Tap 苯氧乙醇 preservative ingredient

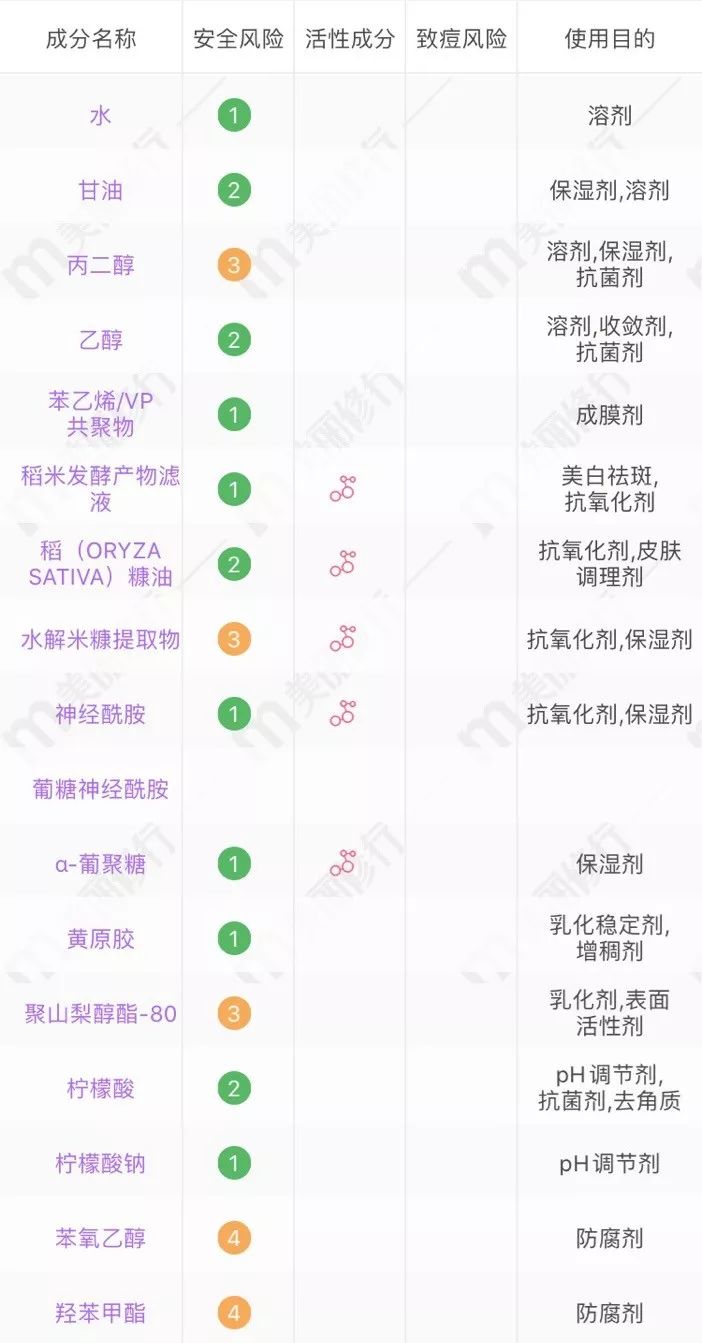point(100,1238)
